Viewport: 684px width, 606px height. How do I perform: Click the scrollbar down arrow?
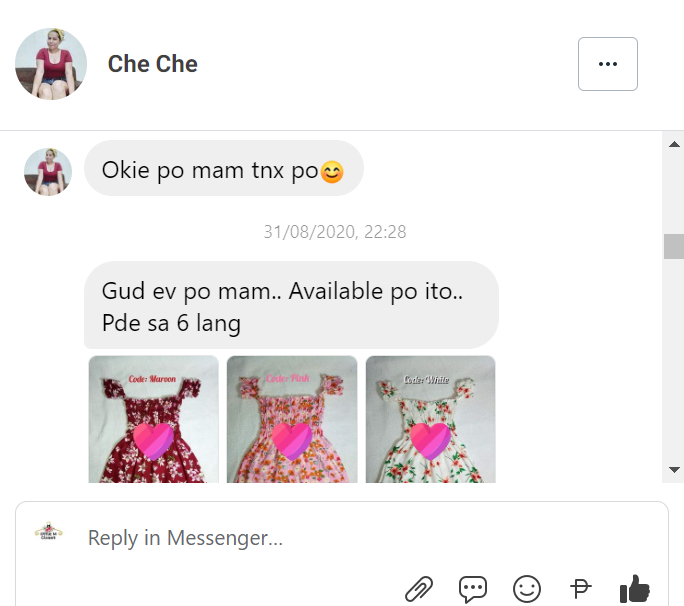(674, 469)
